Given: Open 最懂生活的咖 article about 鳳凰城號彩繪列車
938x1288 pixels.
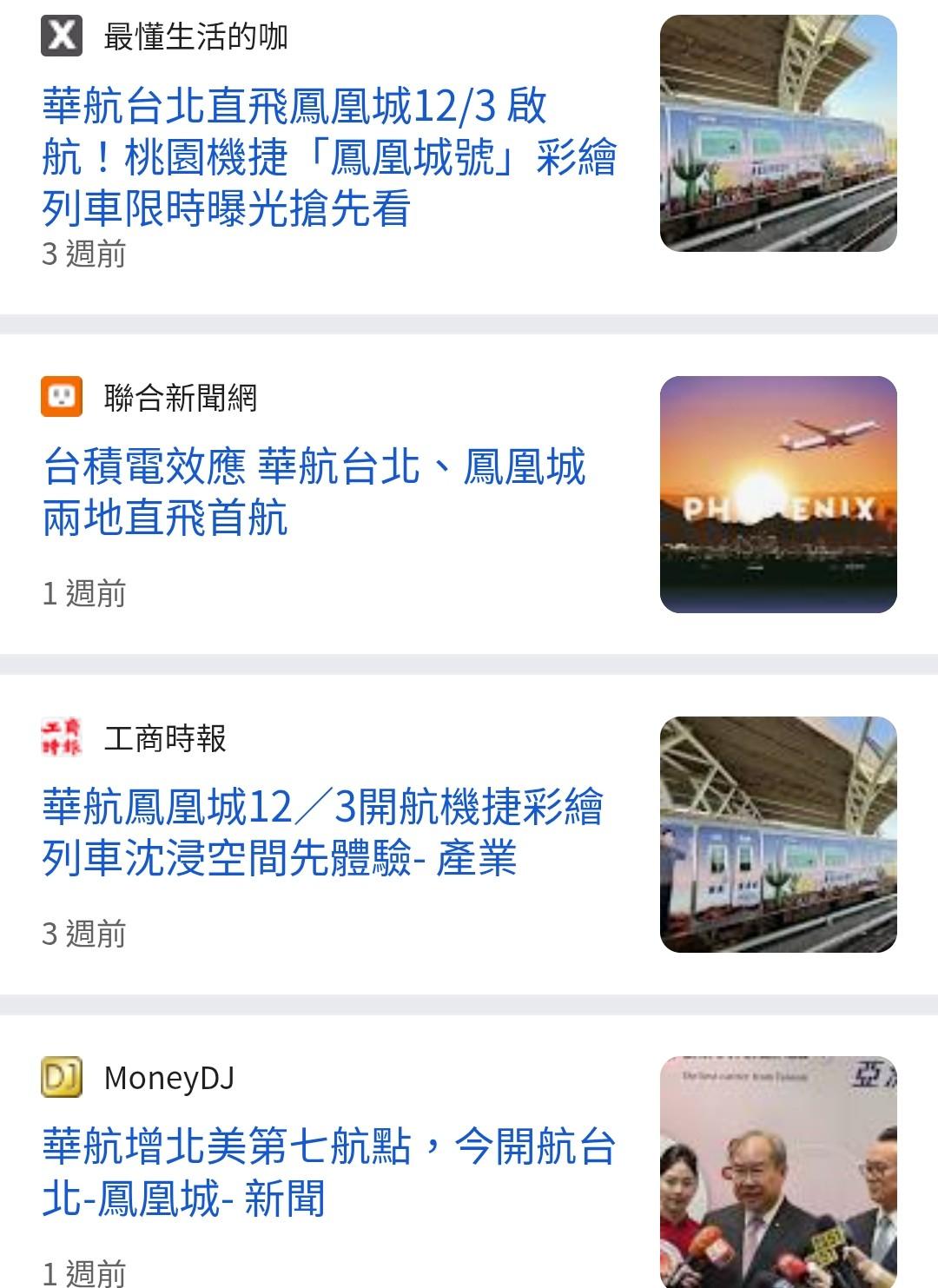Looking at the screenshot, I should click(328, 157).
